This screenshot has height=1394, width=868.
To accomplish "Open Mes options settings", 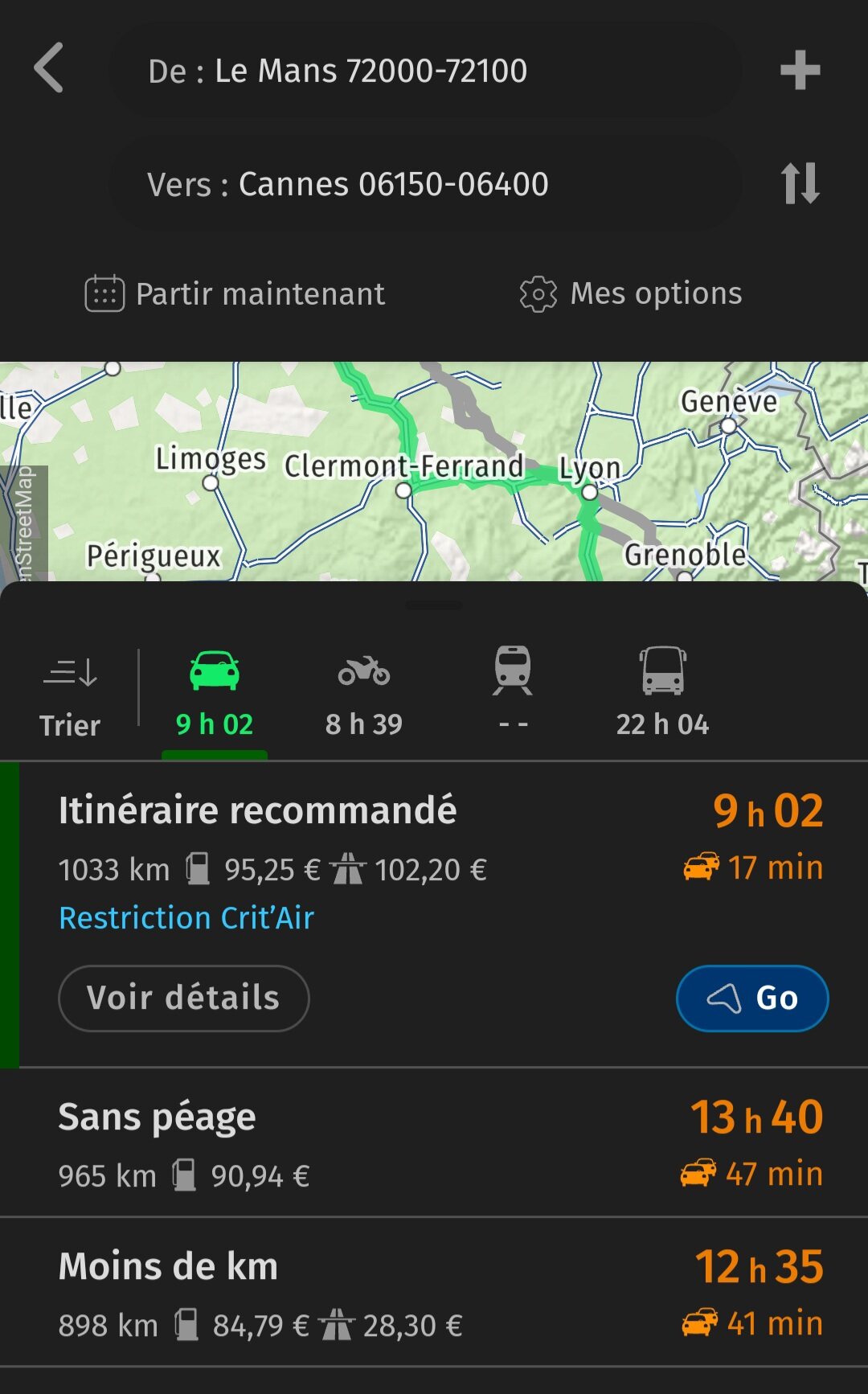I will click(630, 293).
